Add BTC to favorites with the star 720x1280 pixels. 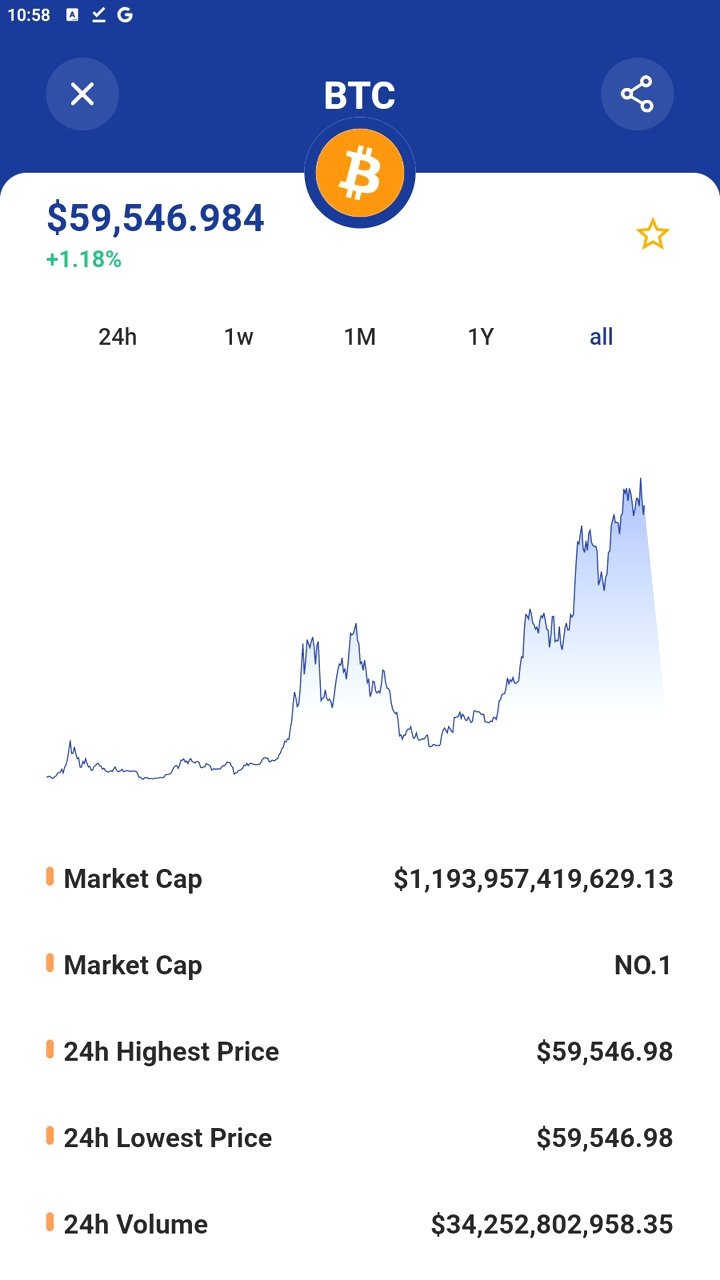coord(652,235)
